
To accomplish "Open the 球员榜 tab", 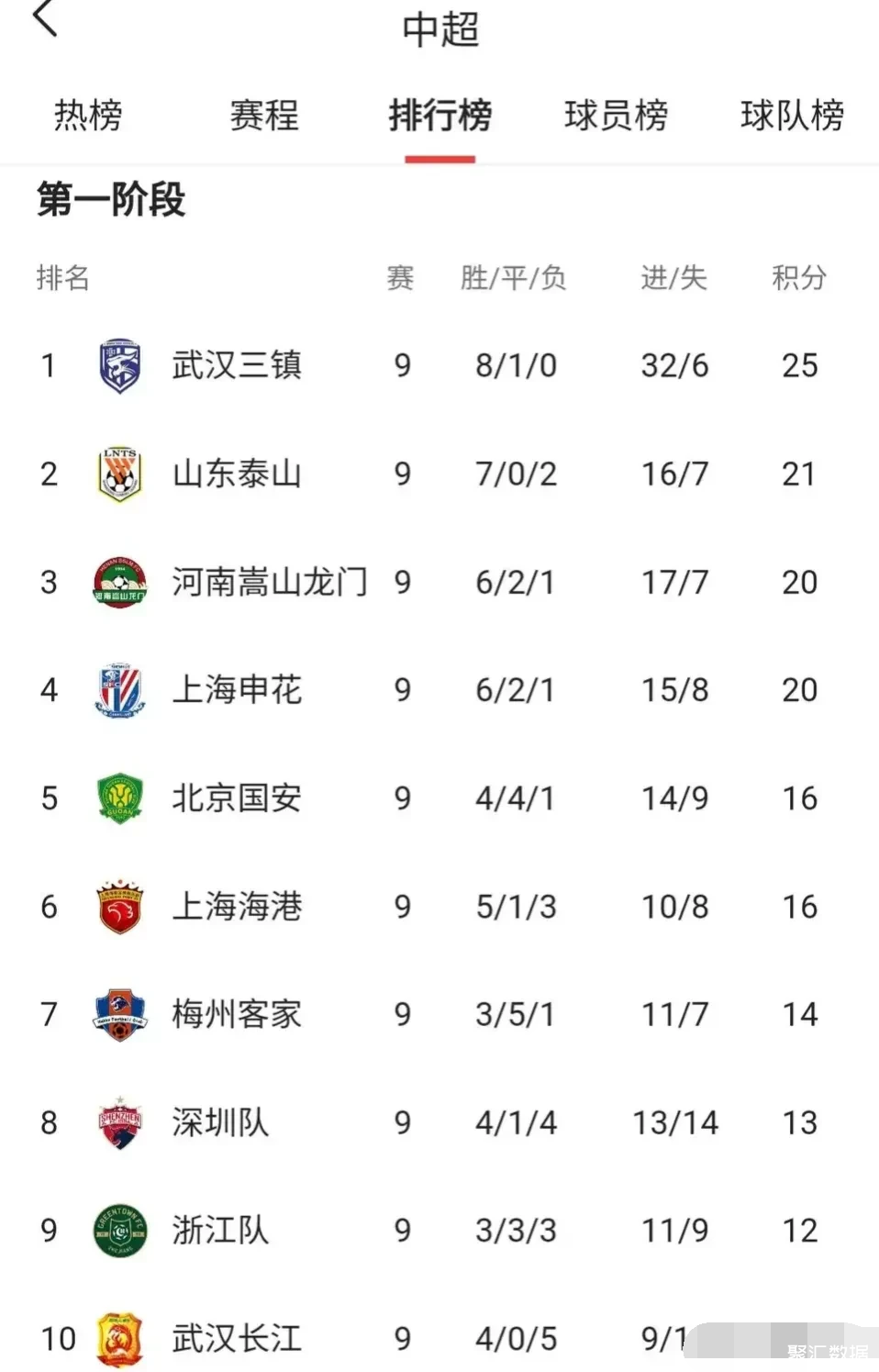I will coord(616,116).
